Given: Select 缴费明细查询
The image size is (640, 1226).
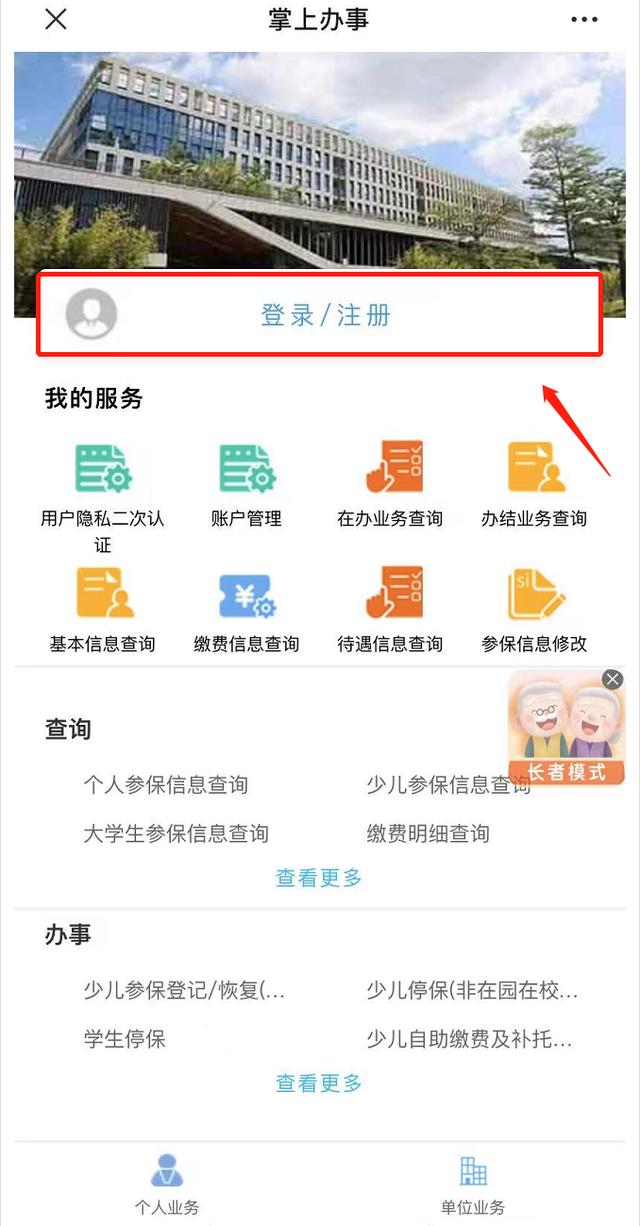Looking at the screenshot, I should [428, 833].
